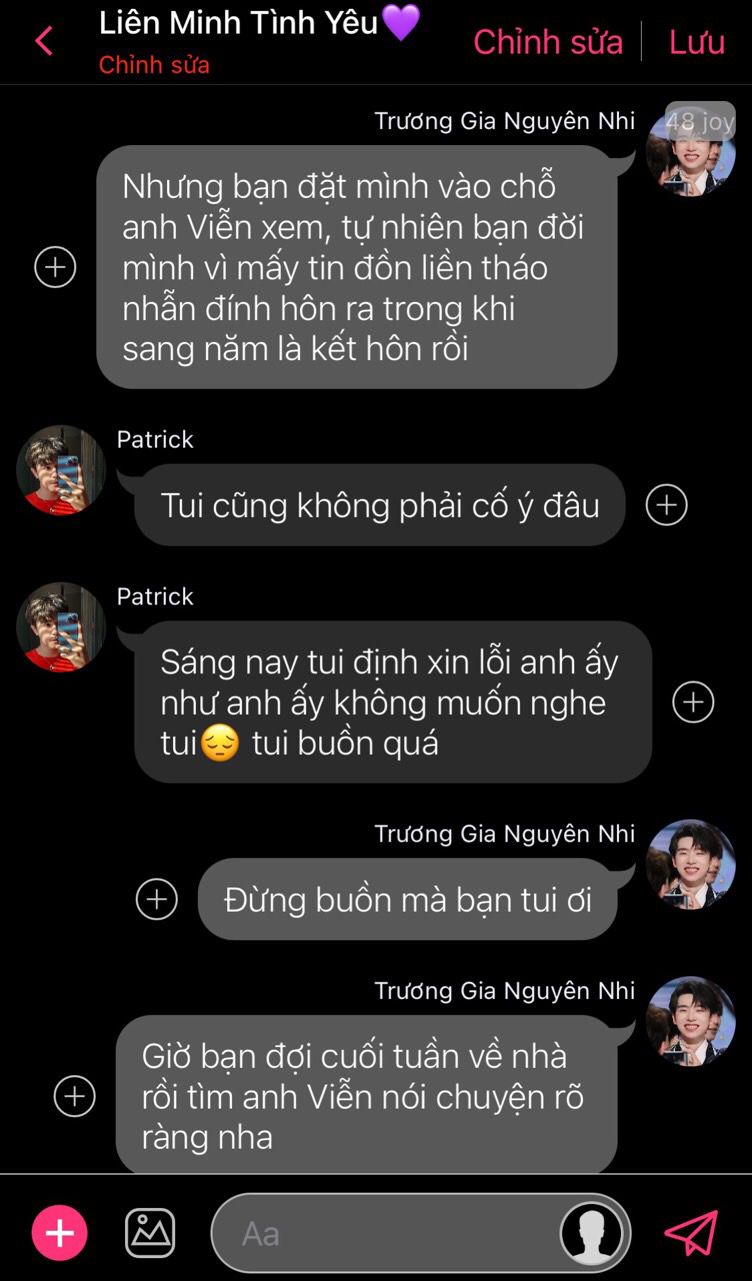
Task: Tap Patrick's avatar next to "Tui cũng không phải"
Action: [61, 470]
